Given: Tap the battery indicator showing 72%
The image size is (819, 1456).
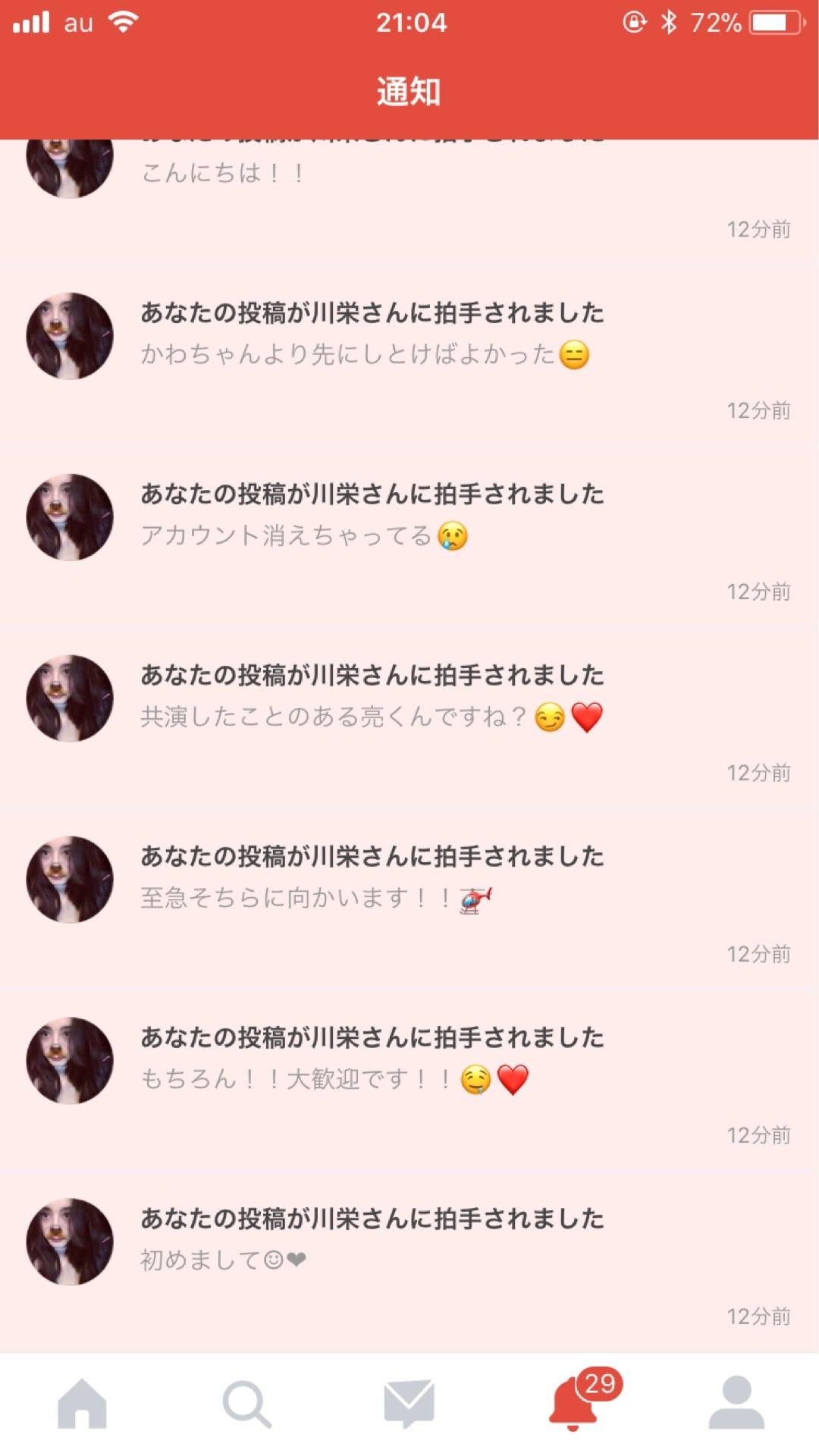Looking at the screenshot, I should coord(768,23).
